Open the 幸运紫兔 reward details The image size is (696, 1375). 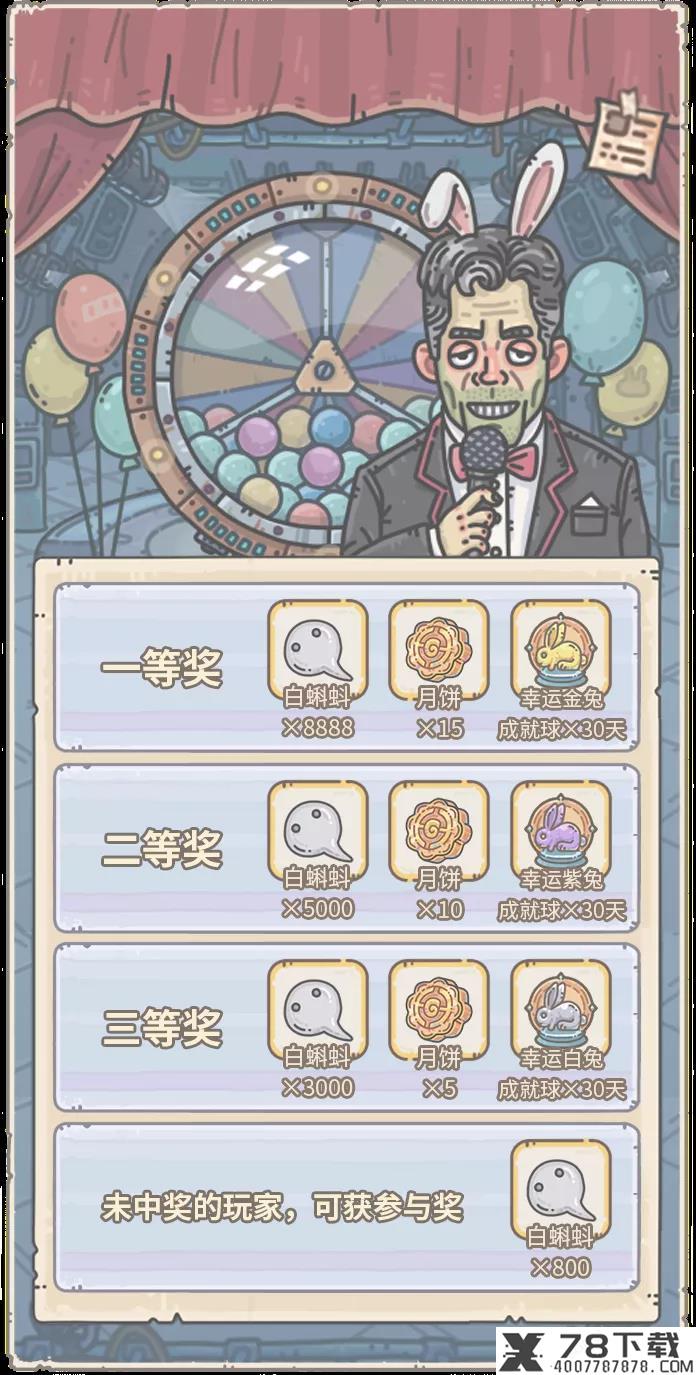(560, 831)
